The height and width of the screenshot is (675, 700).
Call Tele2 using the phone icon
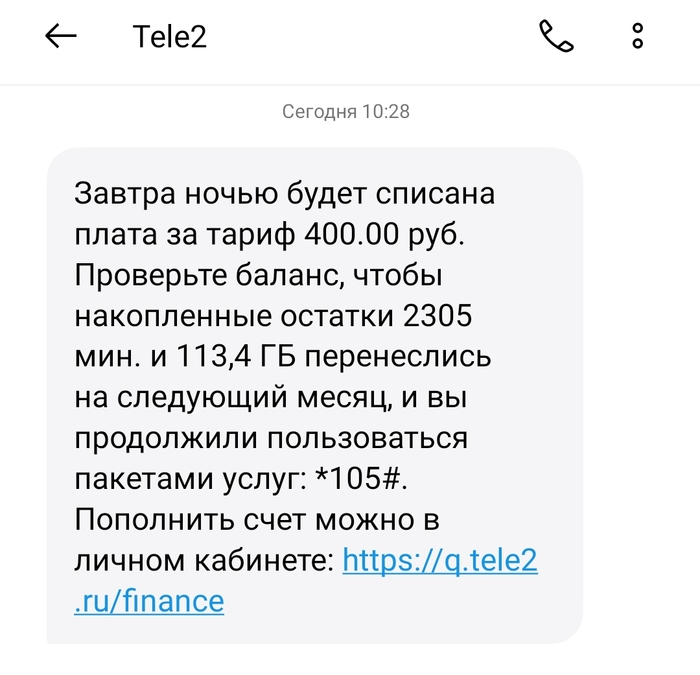(556, 38)
